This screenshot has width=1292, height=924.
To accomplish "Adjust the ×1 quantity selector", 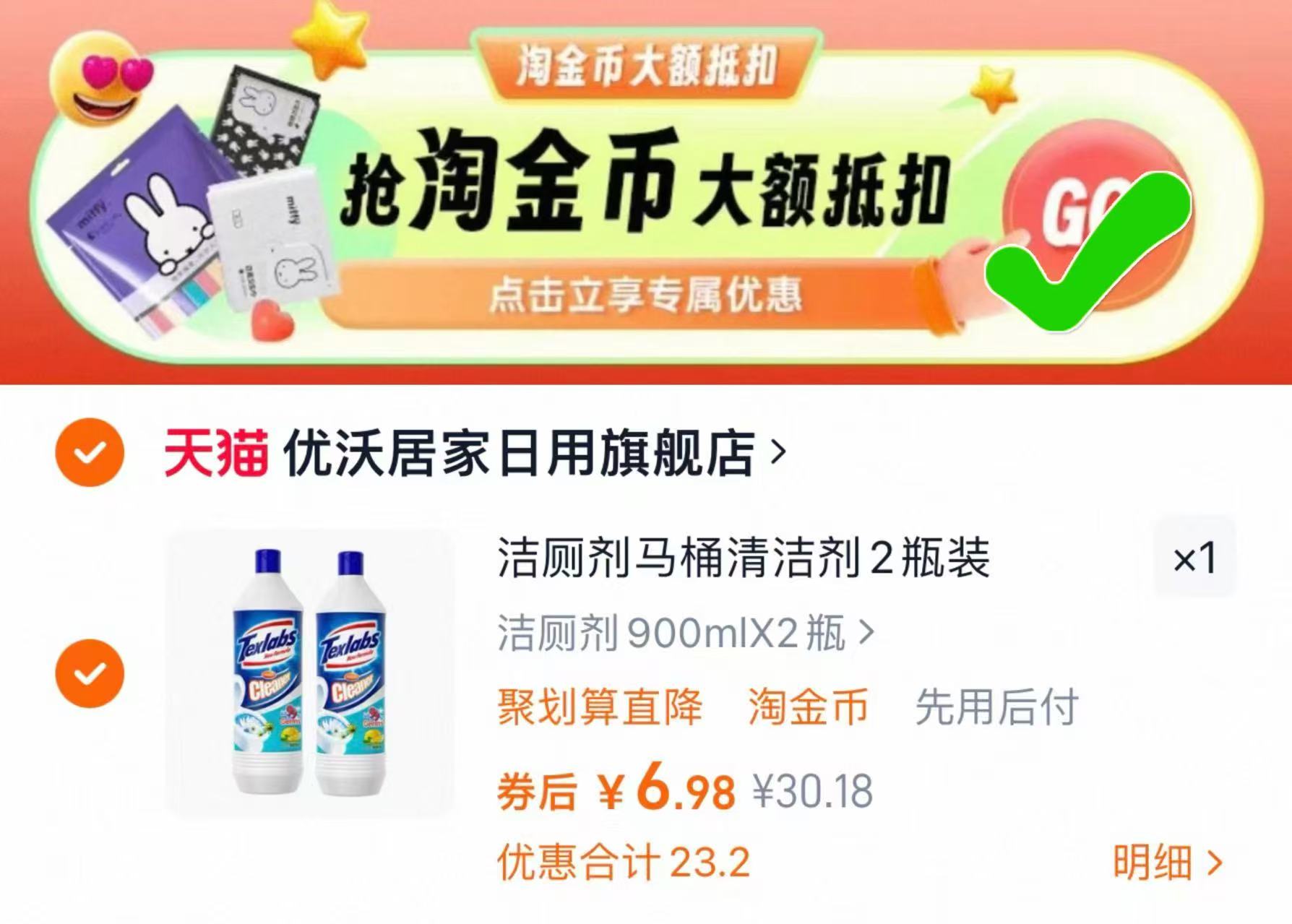I will tap(1194, 558).
